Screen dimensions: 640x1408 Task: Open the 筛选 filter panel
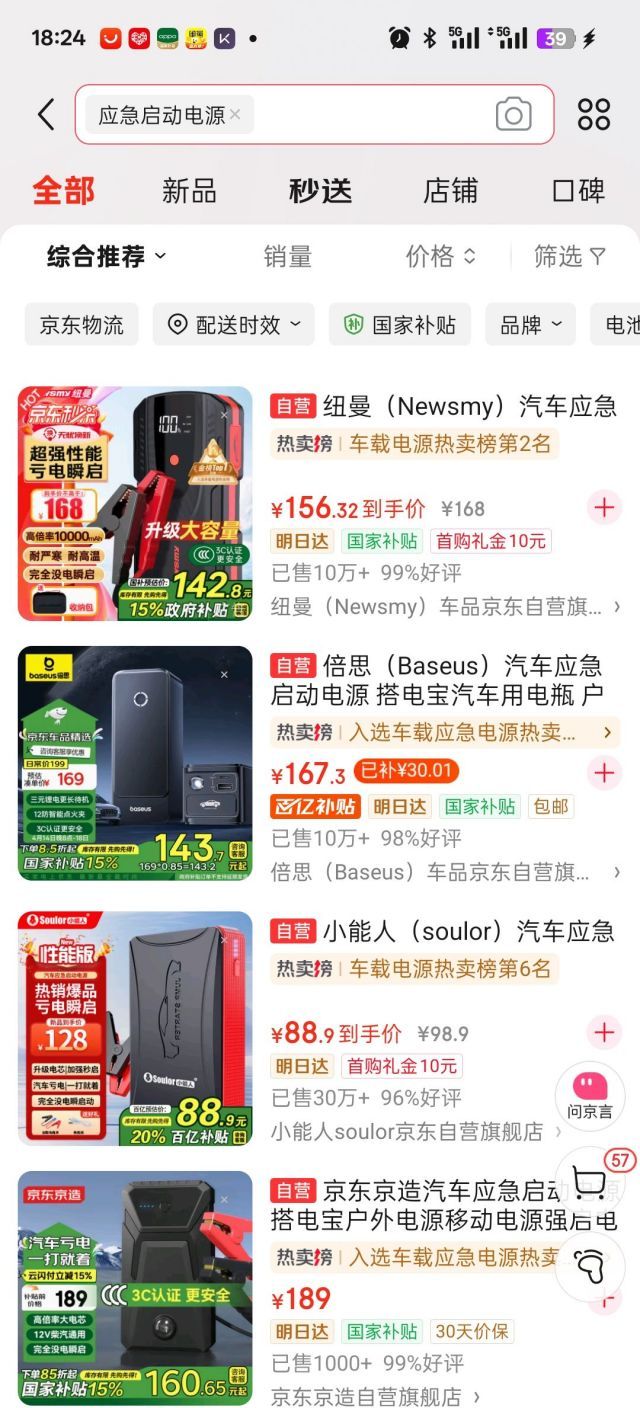point(569,257)
